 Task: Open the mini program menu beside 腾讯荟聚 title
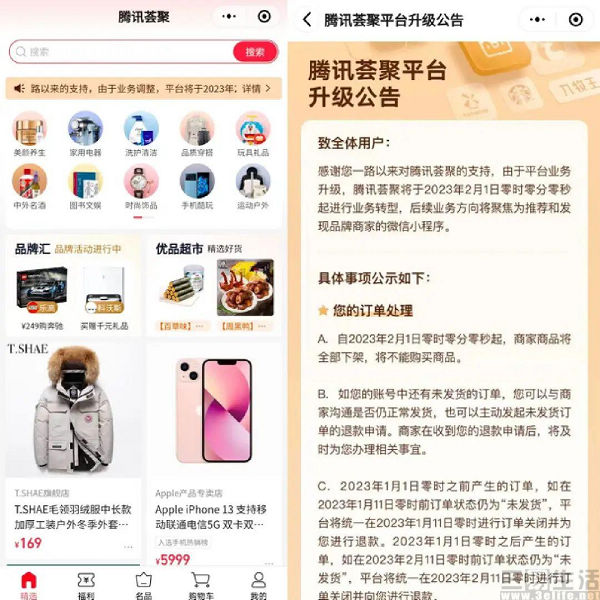pyautogui.click(x=230, y=17)
